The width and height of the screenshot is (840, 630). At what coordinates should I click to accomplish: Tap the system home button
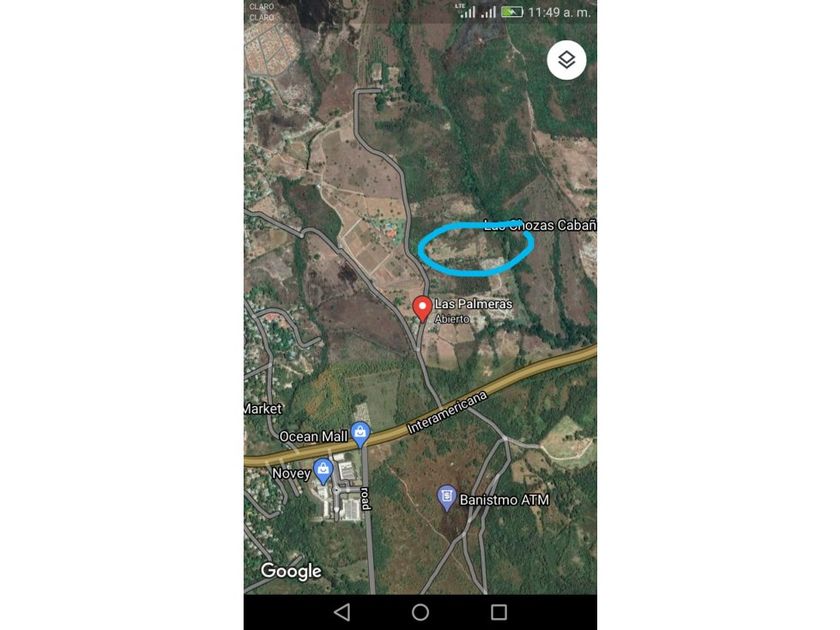(x=420, y=612)
